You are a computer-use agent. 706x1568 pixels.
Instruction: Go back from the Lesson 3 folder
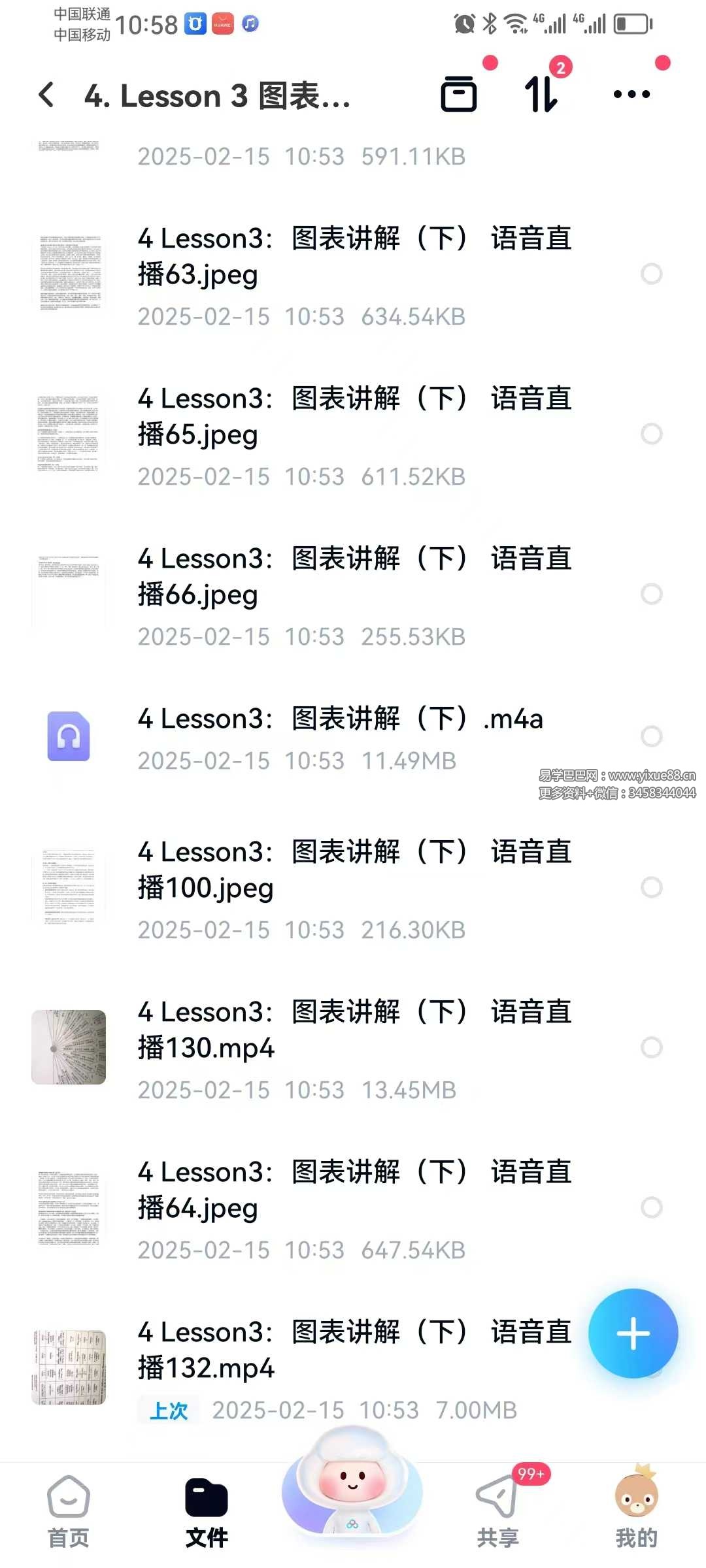(x=46, y=95)
